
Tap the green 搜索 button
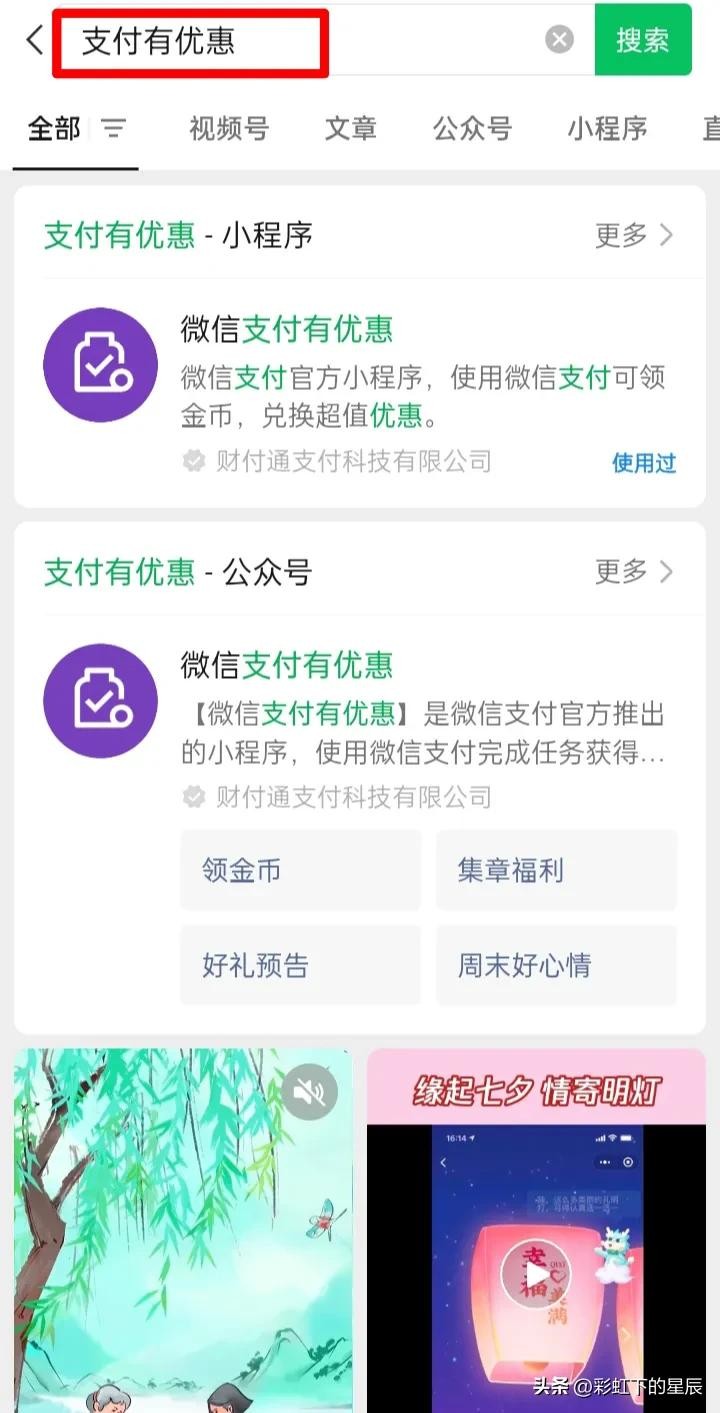643,40
